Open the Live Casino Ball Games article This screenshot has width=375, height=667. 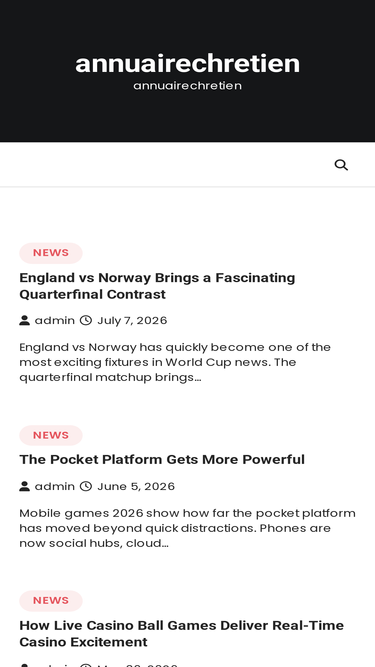coord(182,633)
